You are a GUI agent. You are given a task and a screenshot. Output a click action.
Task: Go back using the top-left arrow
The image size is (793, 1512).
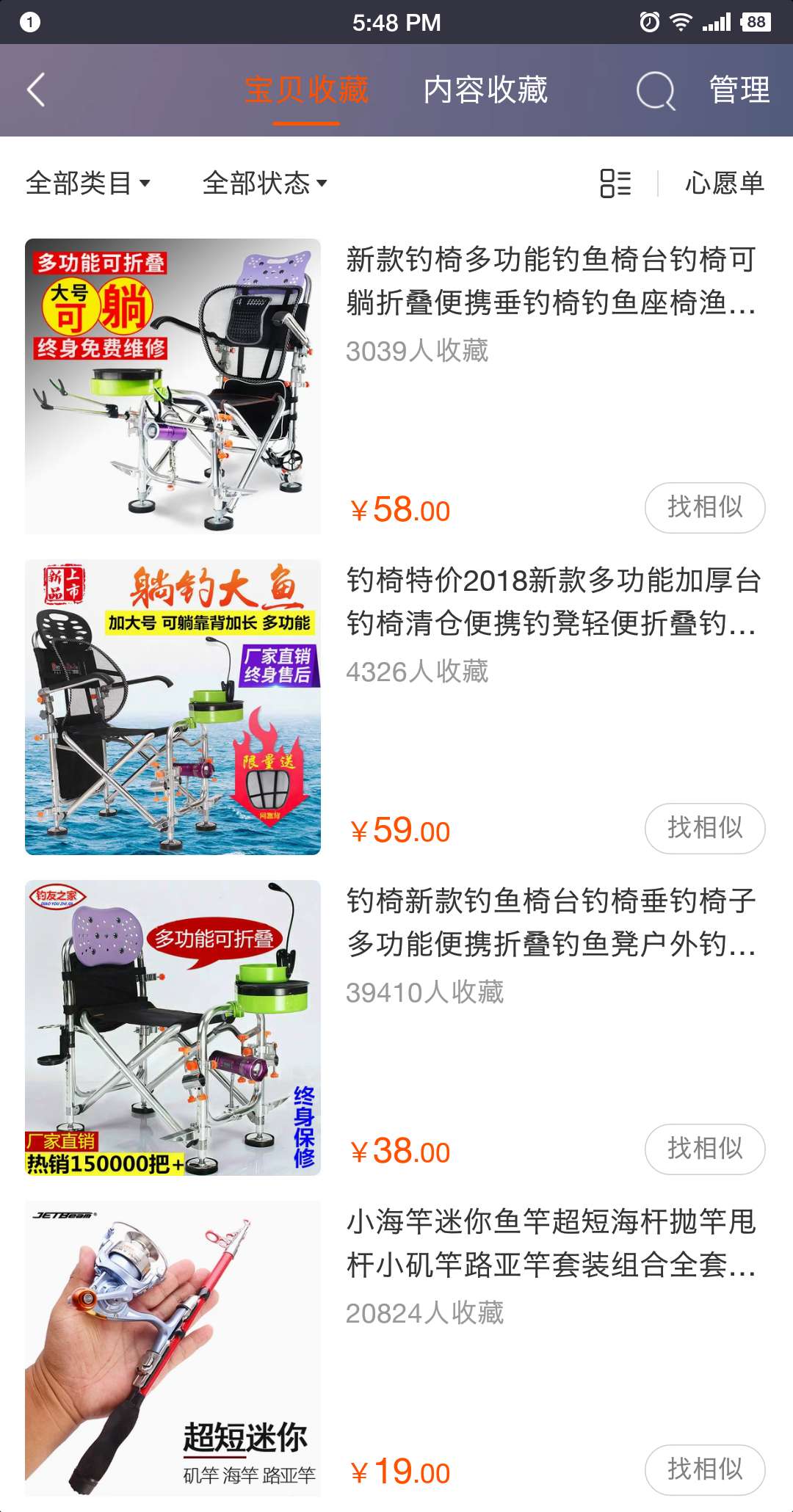[36, 90]
